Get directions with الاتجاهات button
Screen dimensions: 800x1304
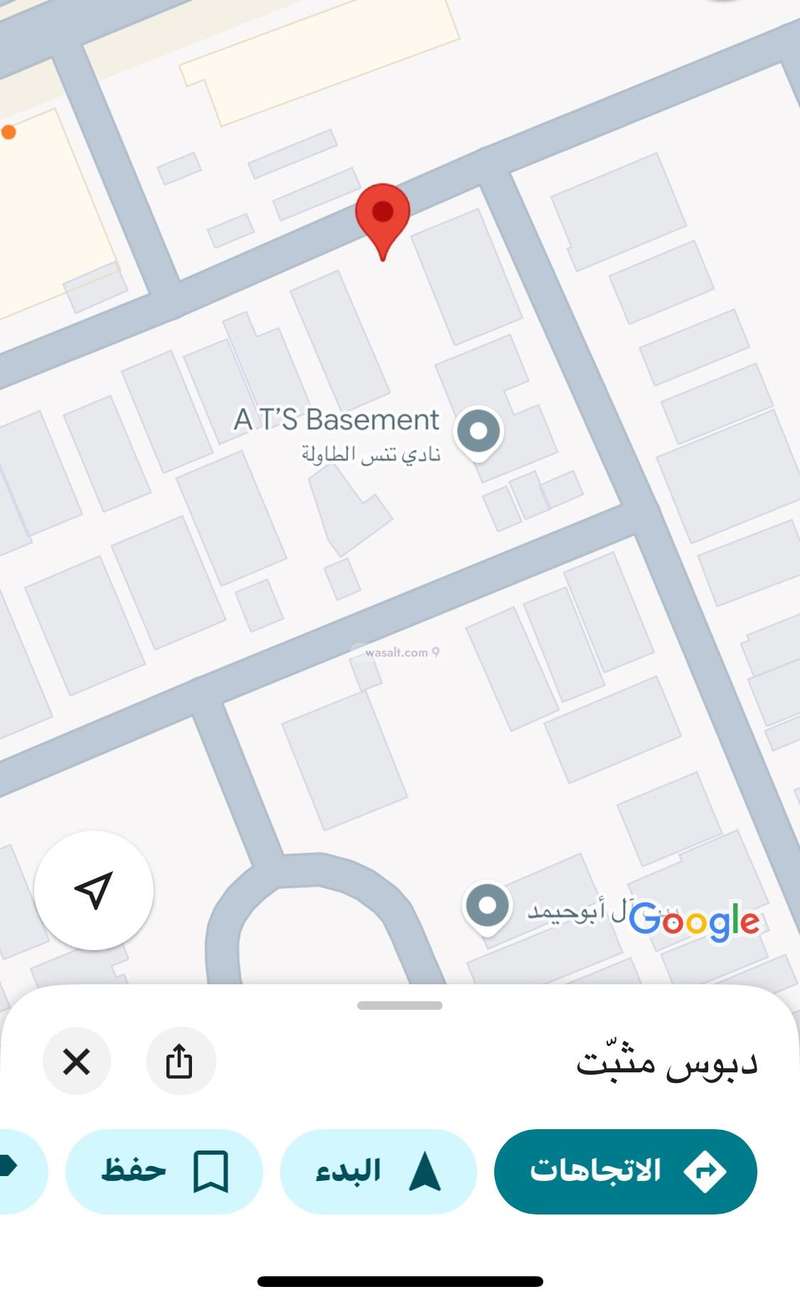625,1171
